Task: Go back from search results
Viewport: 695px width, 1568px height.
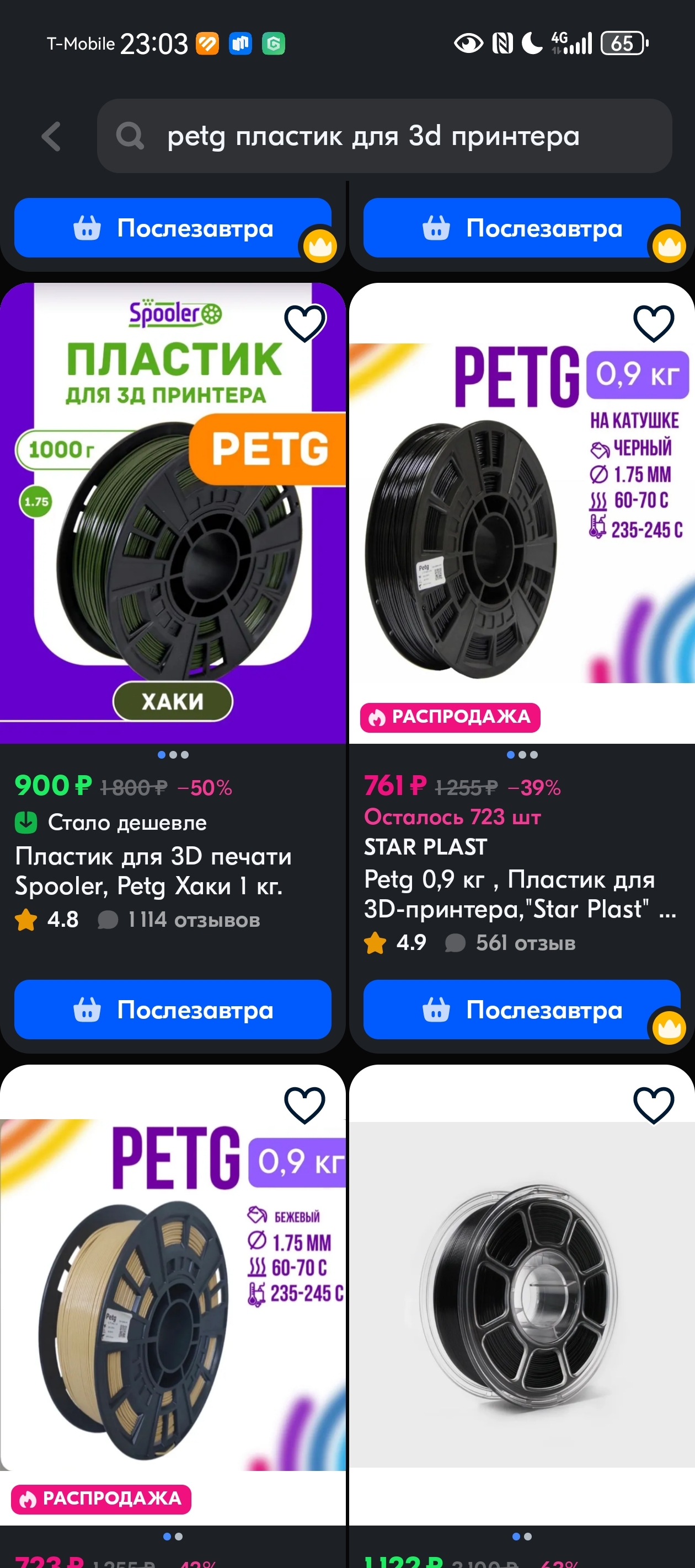Action: (51, 136)
